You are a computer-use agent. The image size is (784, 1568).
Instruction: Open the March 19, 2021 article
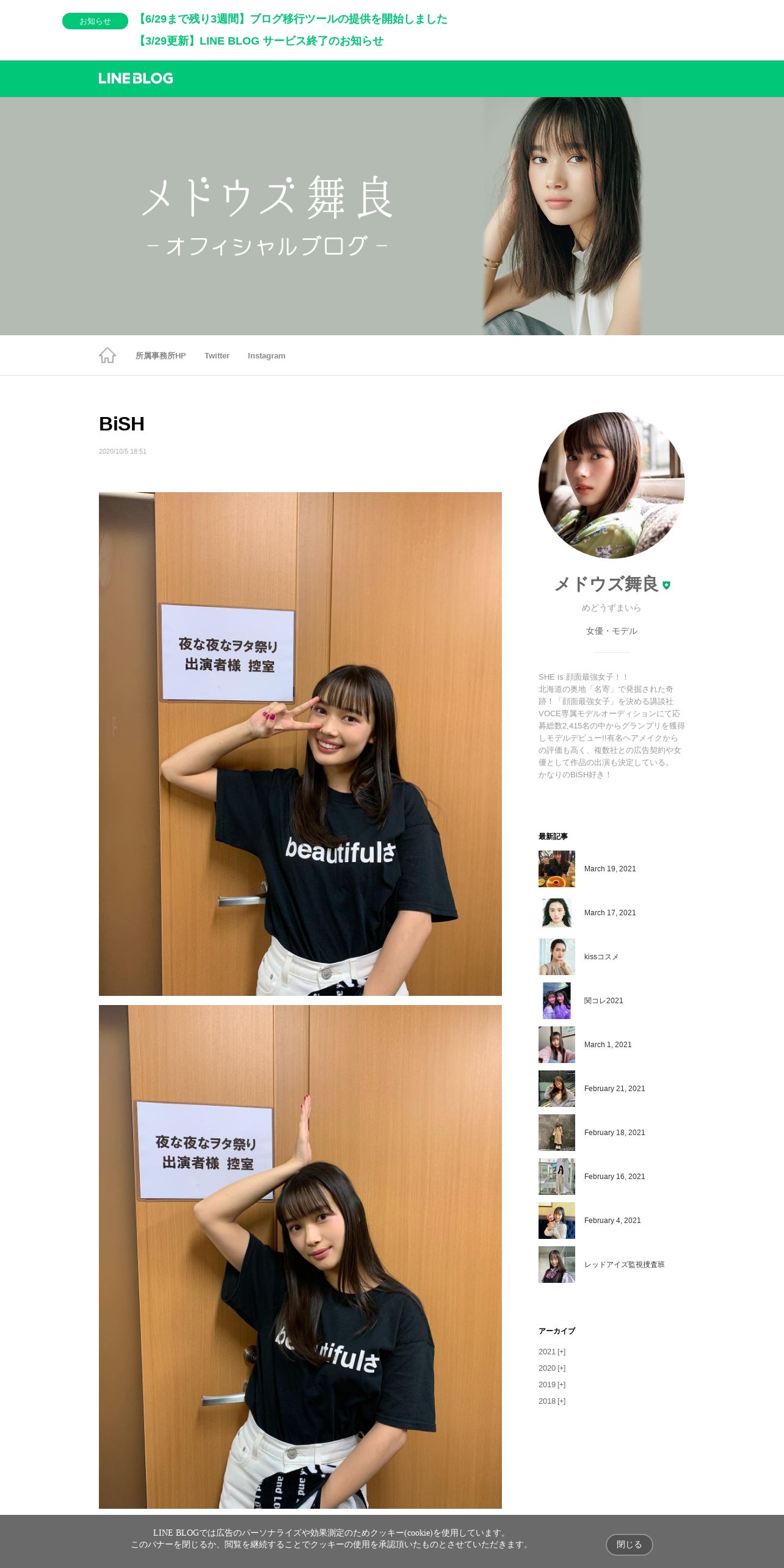click(610, 869)
